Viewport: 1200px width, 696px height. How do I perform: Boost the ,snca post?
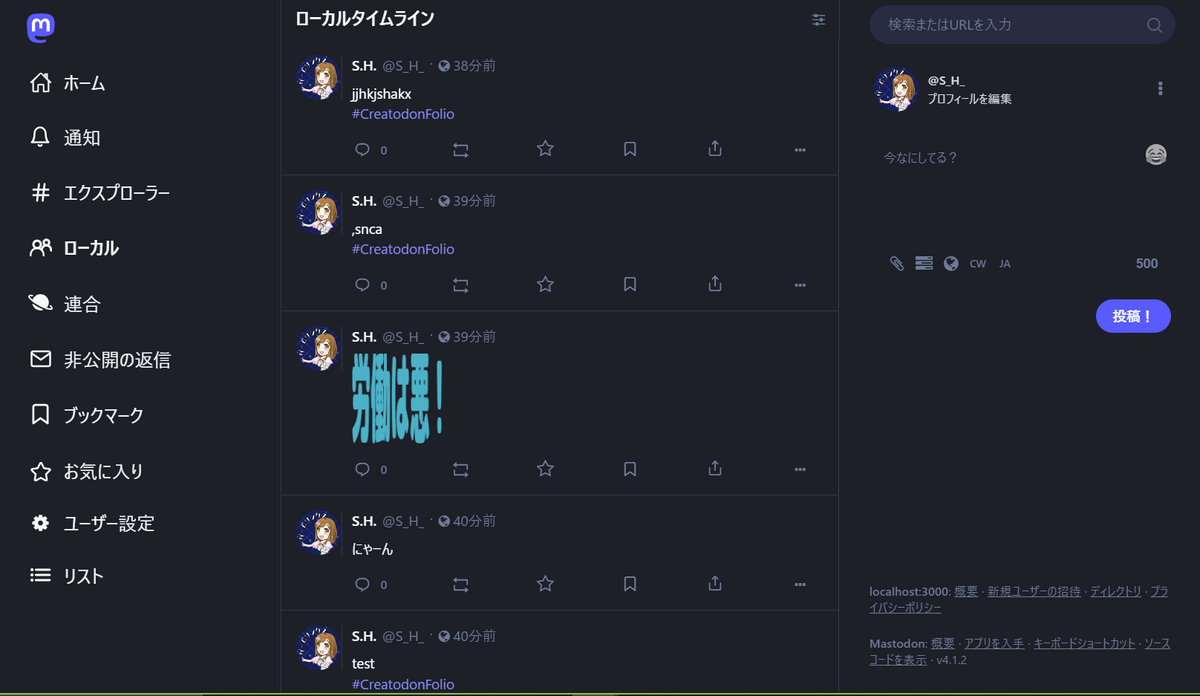tap(460, 285)
